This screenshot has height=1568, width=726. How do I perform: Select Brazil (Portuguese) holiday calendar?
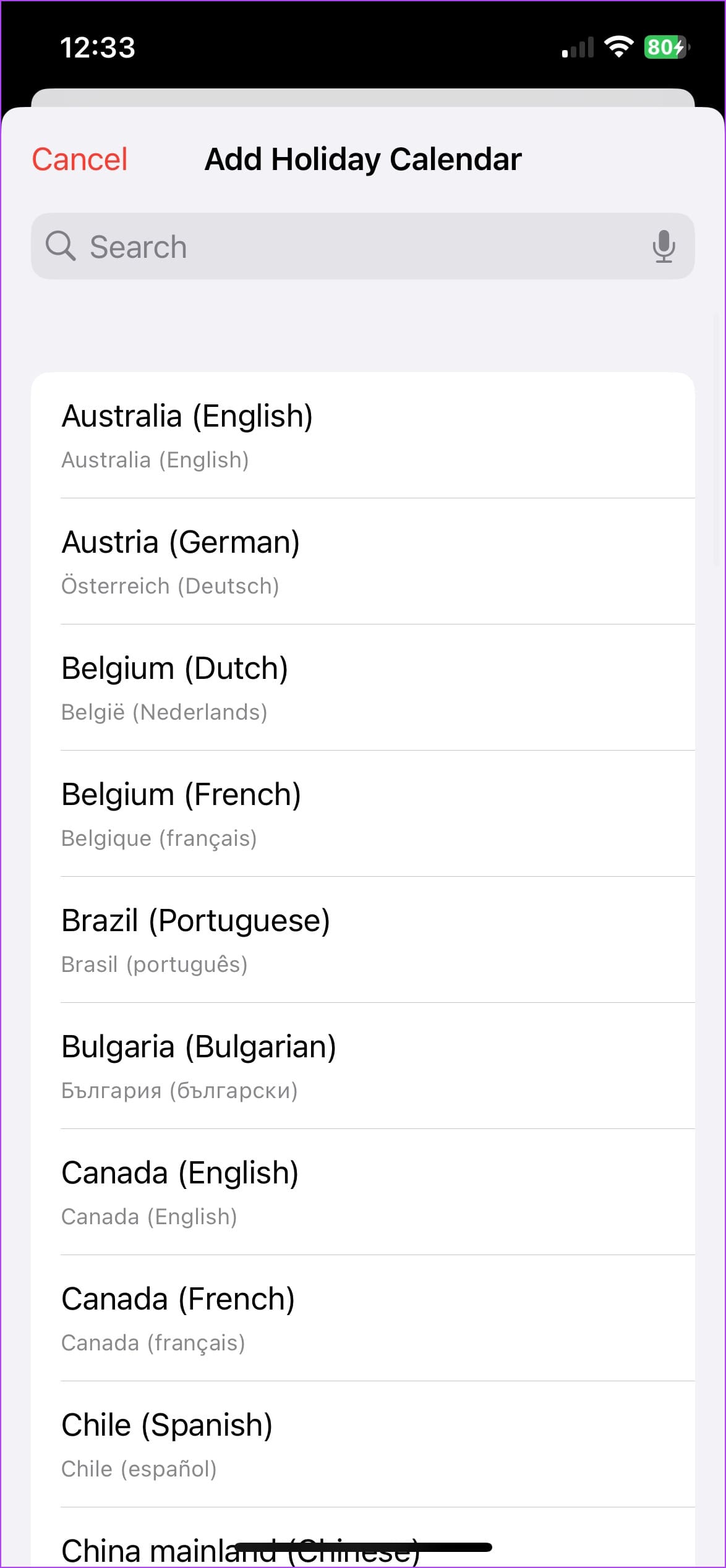point(363,940)
